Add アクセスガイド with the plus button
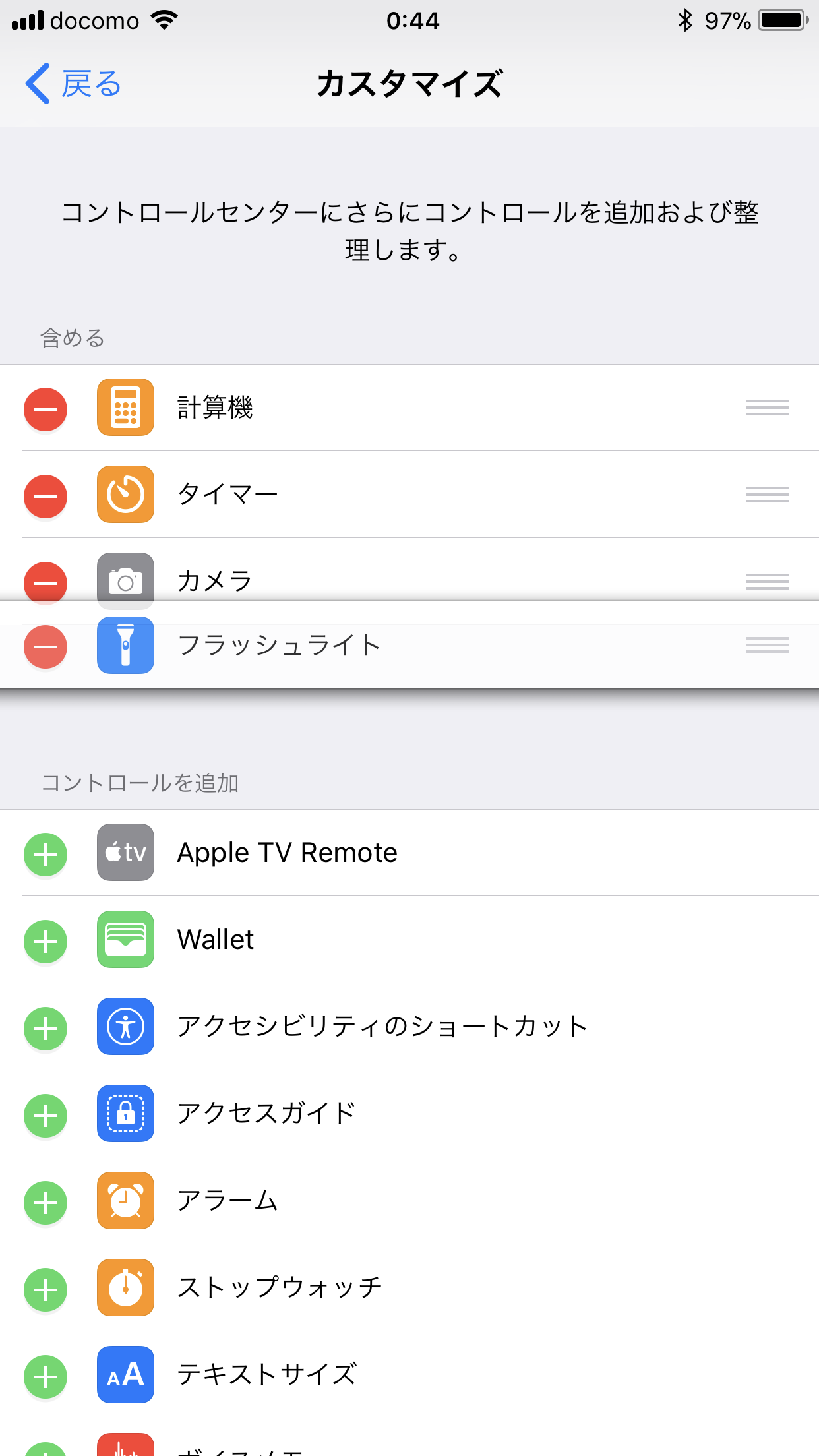The width and height of the screenshot is (819, 1456). (45, 1114)
